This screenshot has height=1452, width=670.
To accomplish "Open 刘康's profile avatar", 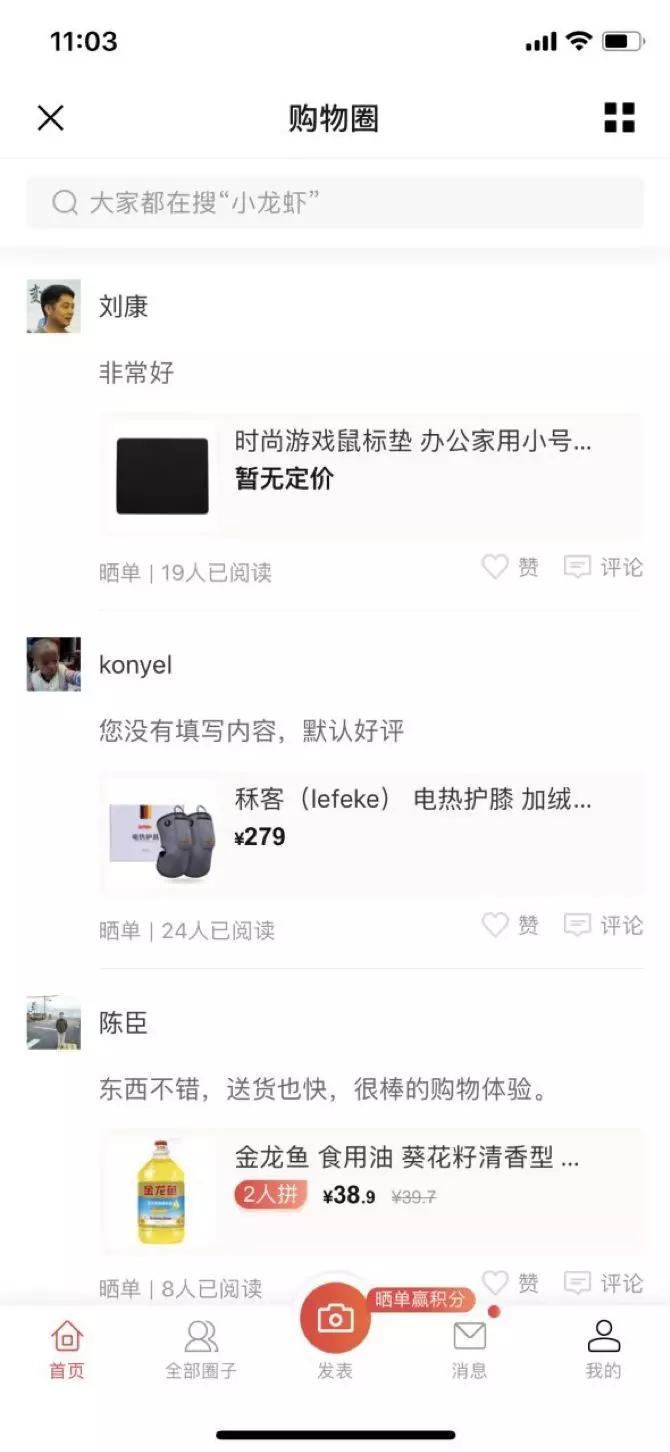I will click(x=53, y=306).
